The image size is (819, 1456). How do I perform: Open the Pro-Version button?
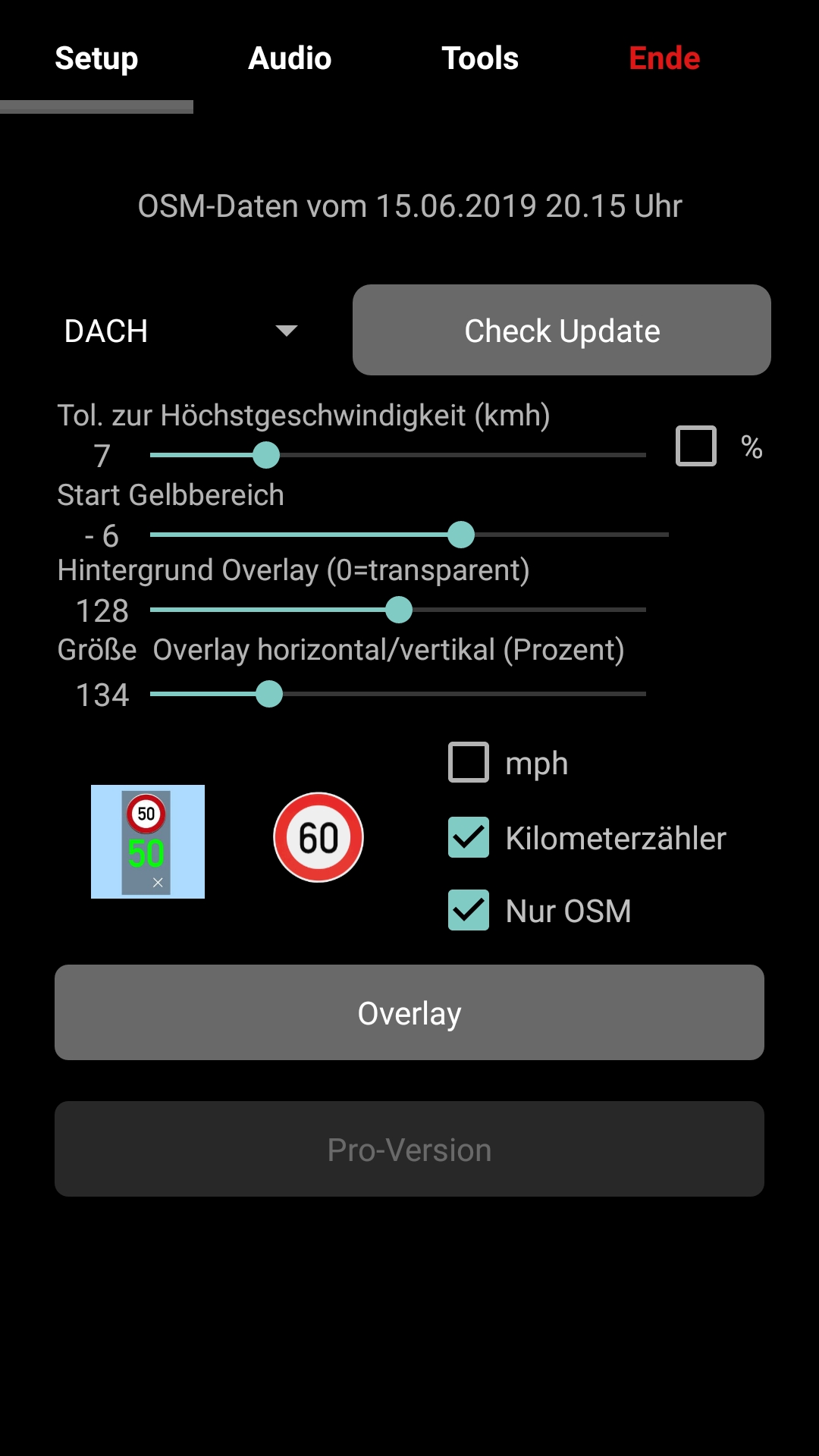click(x=409, y=1149)
